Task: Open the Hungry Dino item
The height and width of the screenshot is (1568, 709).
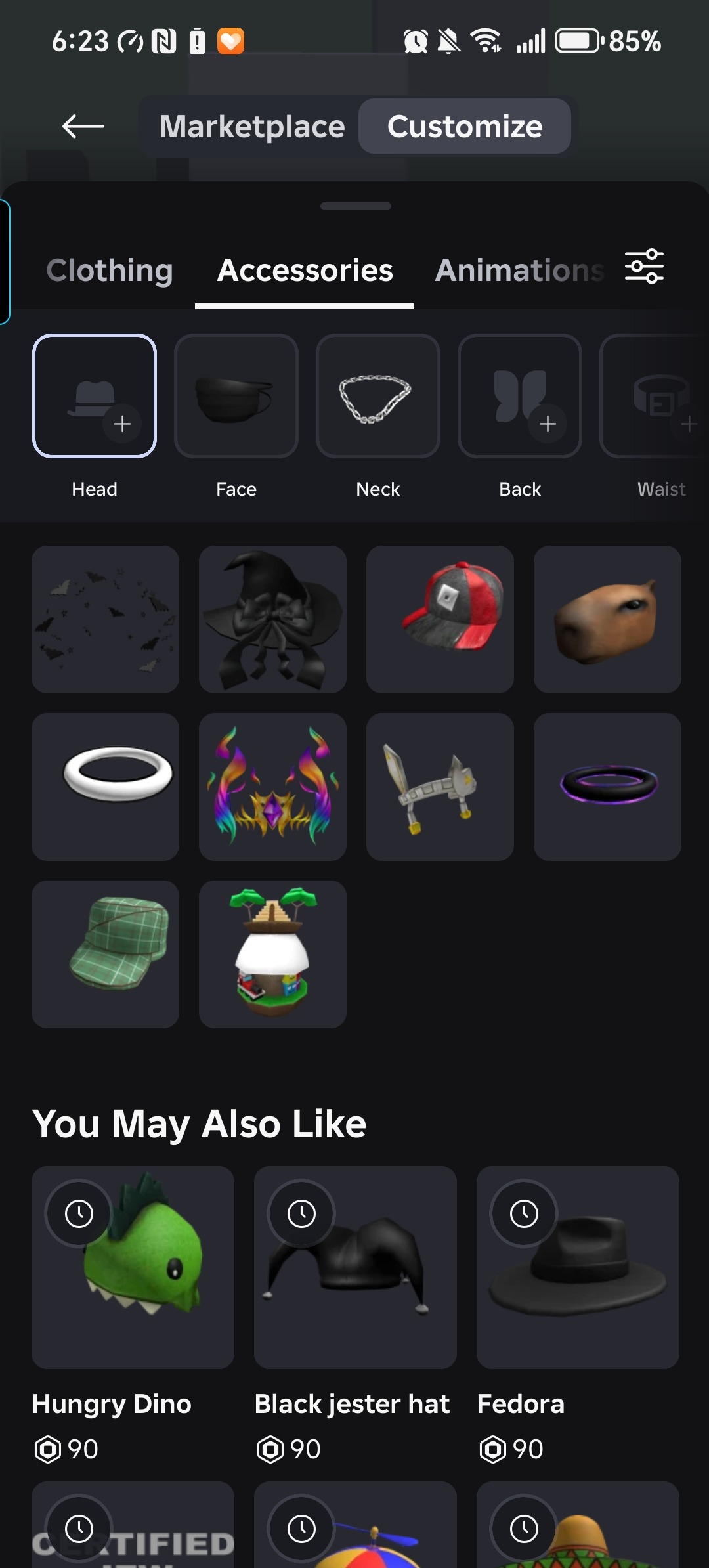Action: coord(133,1267)
